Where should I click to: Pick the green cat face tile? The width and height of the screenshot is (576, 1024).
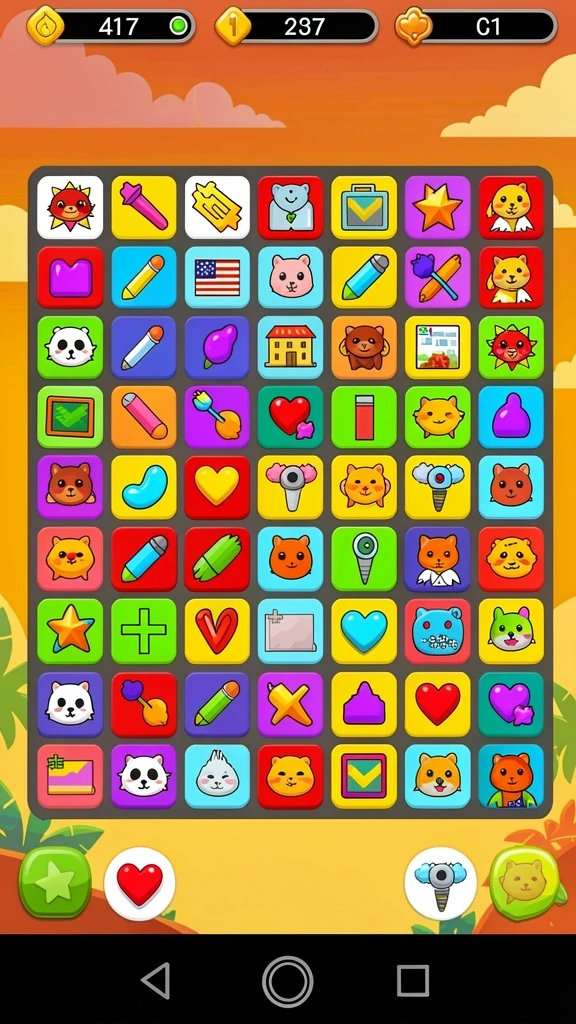pos(511,631)
